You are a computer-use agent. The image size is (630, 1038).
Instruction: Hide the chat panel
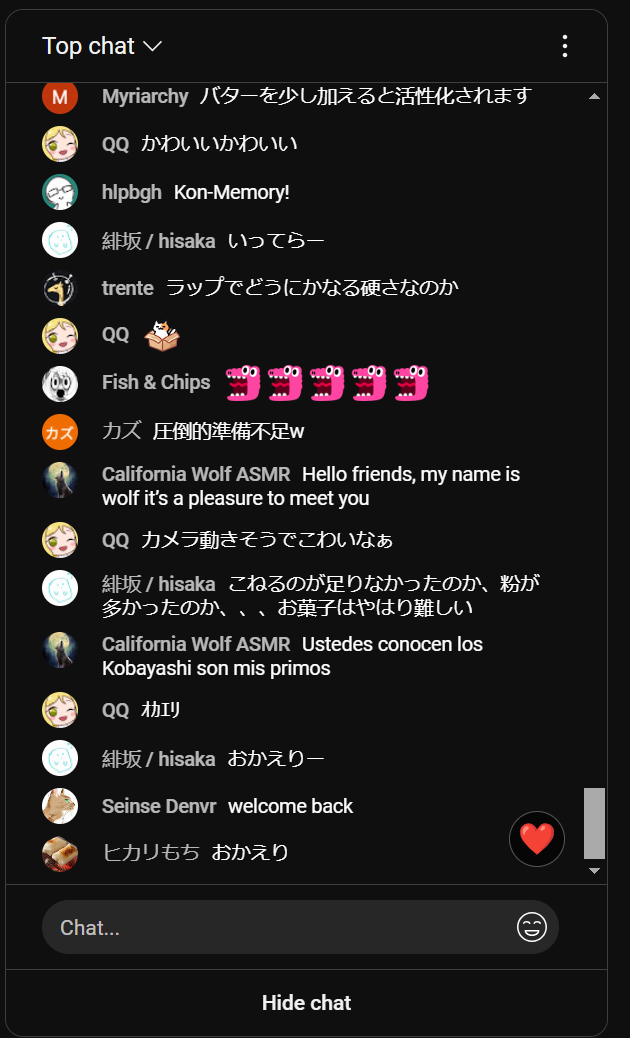[306, 1002]
